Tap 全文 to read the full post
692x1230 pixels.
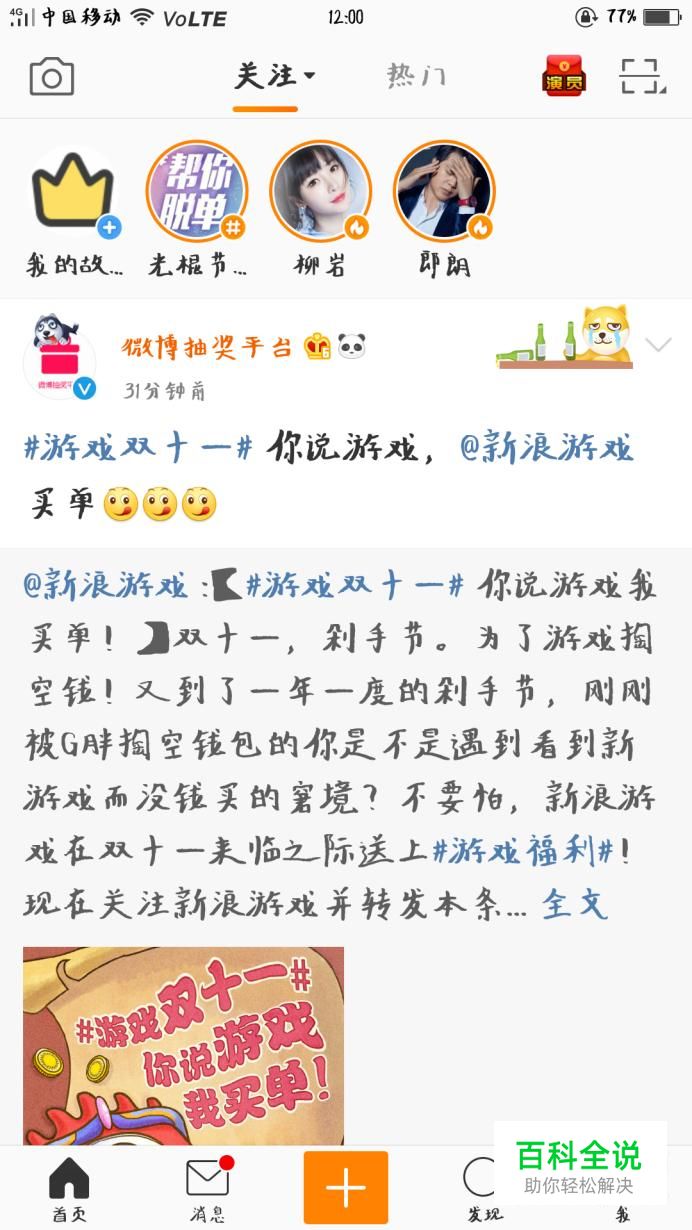tap(574, 904)
